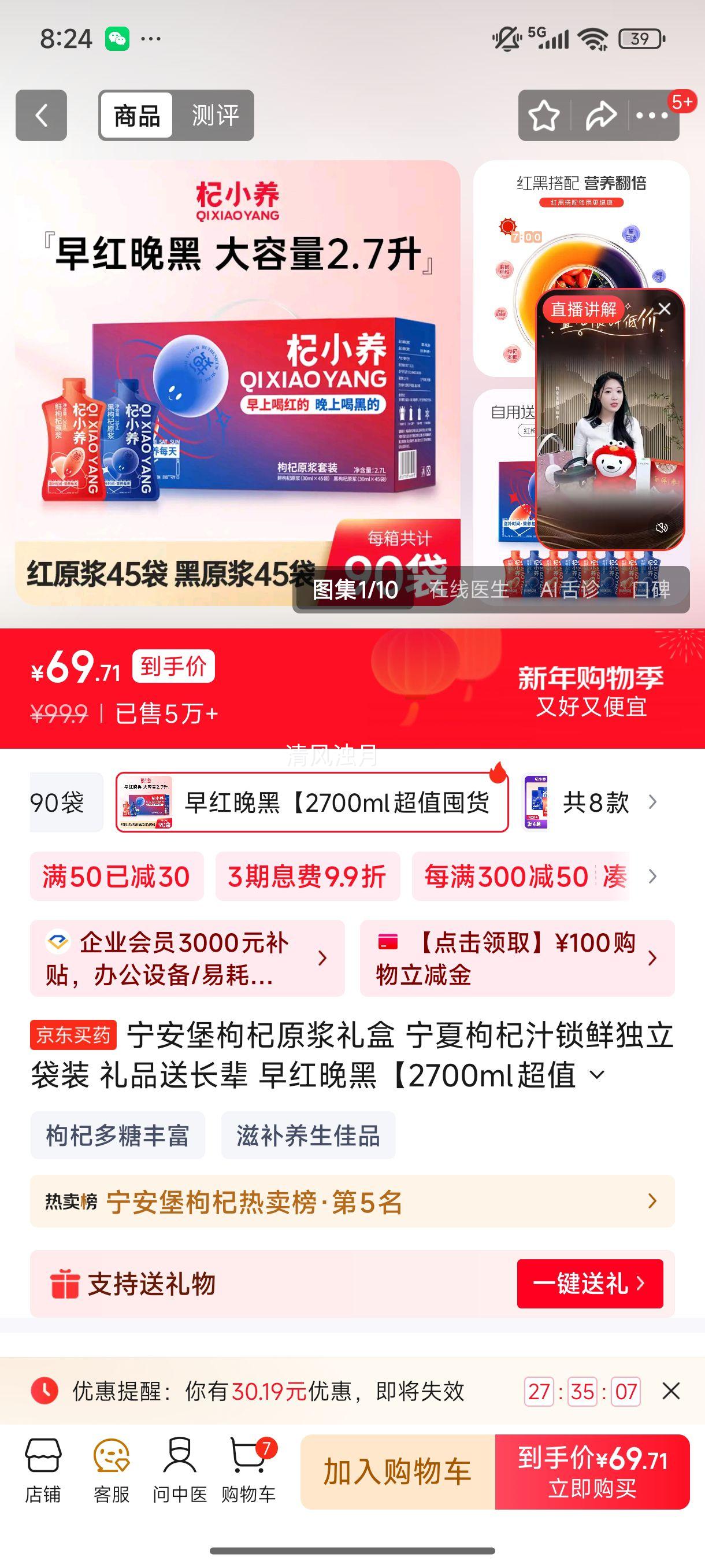The width and height of the screenshot is (705, 1568).
Task: Open the share icon
Action: point(599,115)
